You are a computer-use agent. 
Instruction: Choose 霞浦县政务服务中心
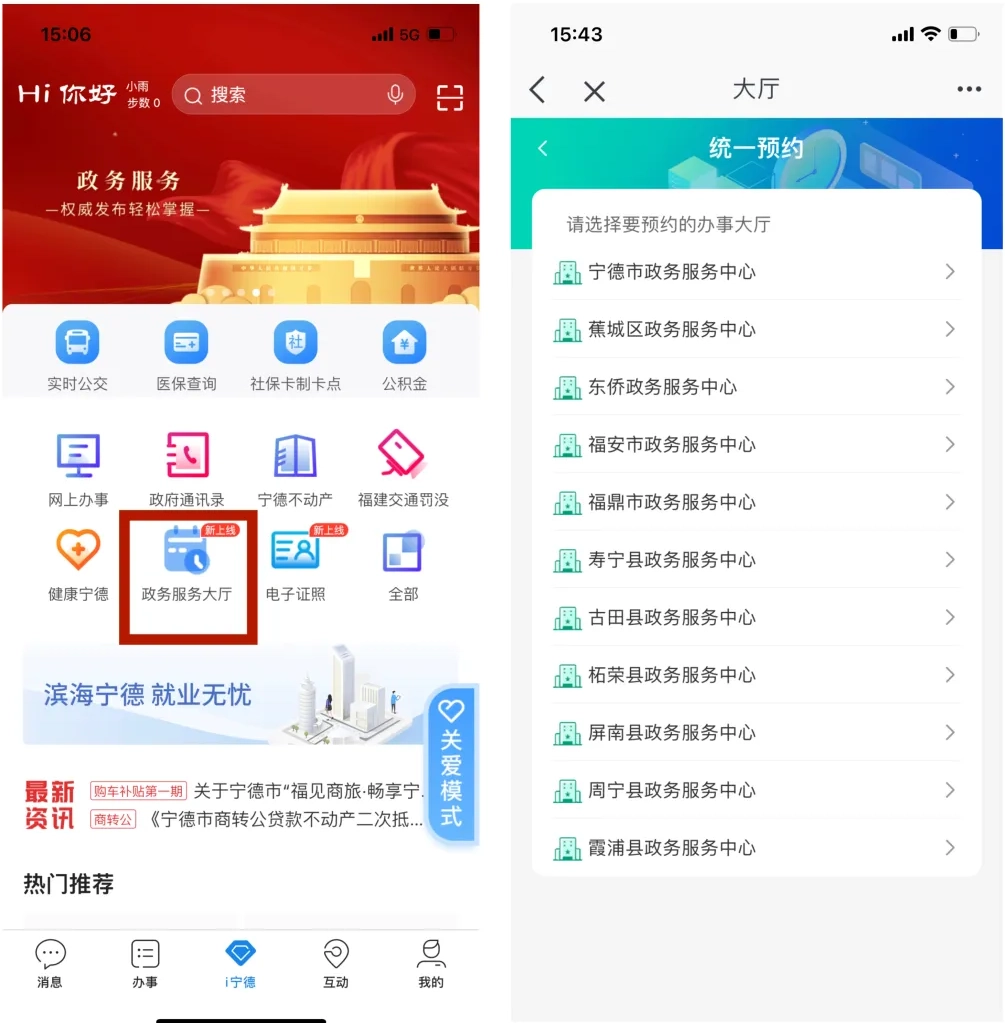click(755, 848)
